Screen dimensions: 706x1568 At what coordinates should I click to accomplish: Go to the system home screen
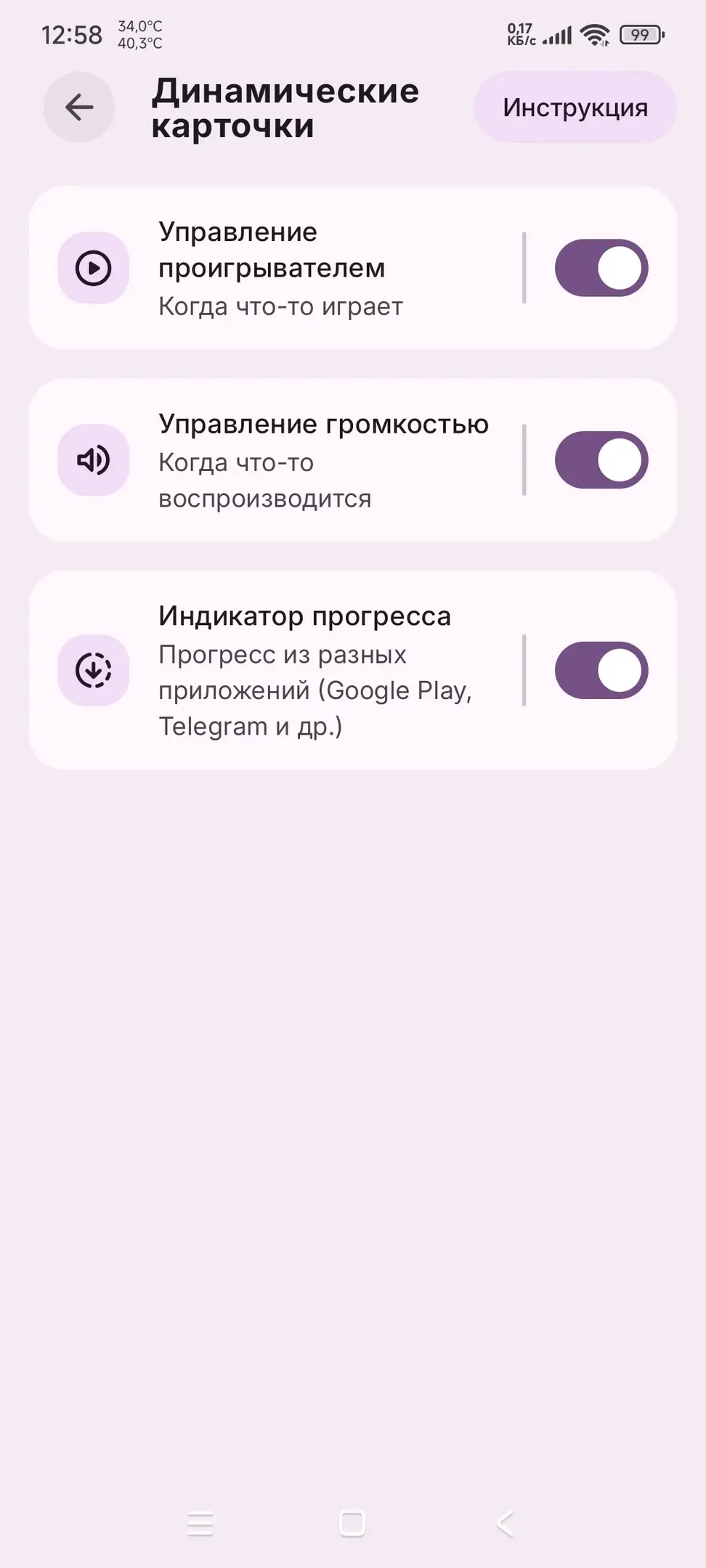352,1523
